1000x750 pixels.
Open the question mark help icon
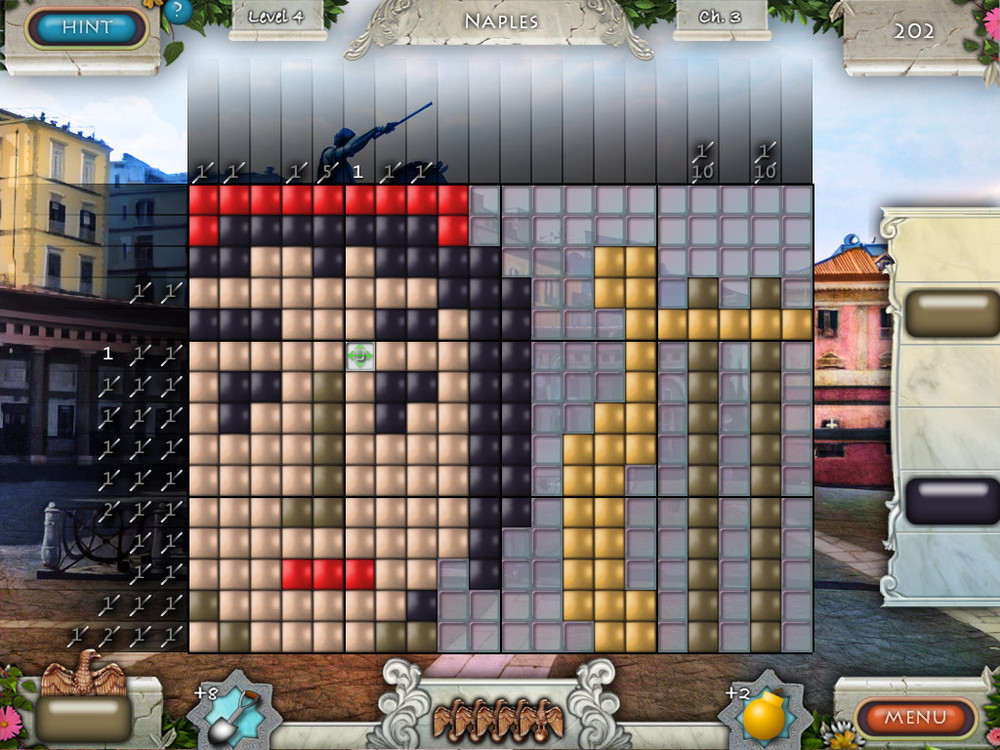click(177, 11)
